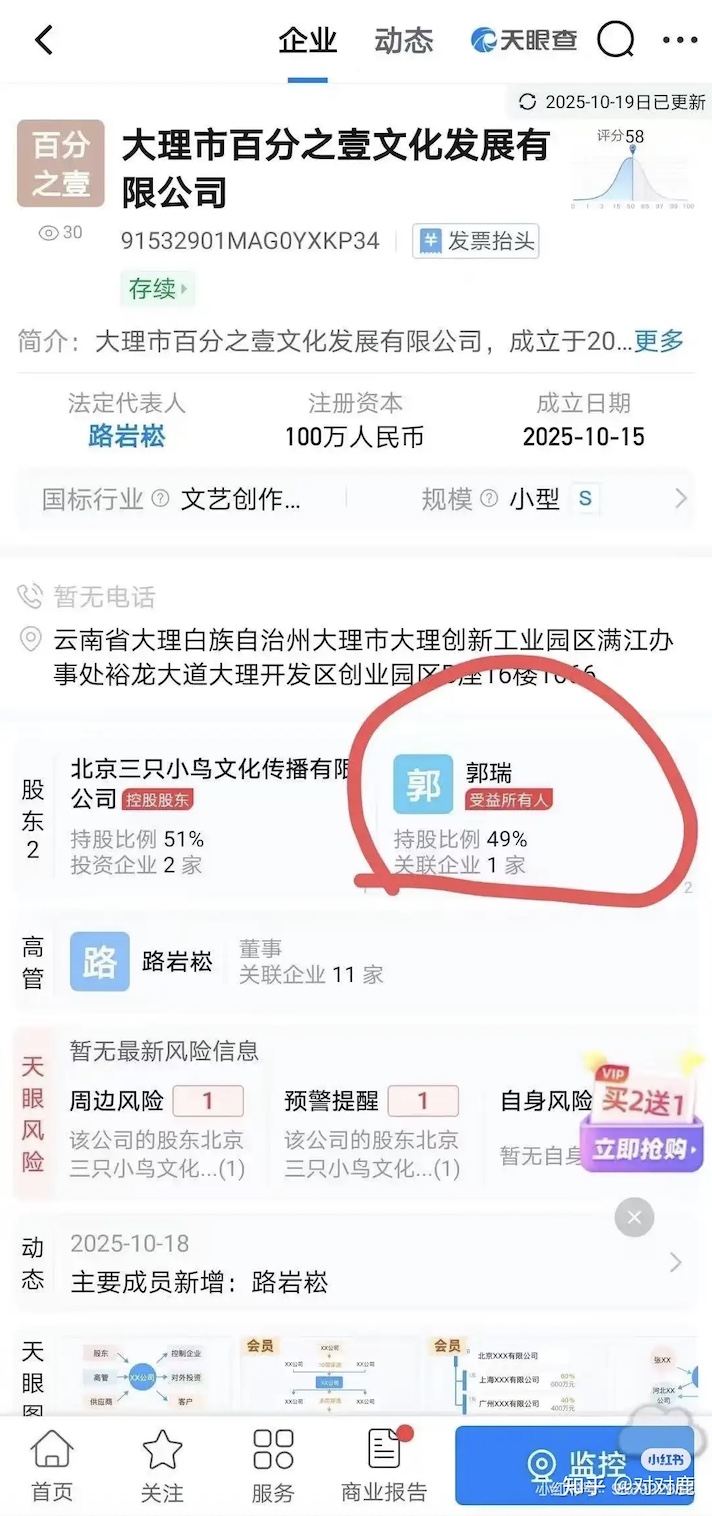Switch to the 动态 top tab
712x1516 pixels.
coord(403,40)
